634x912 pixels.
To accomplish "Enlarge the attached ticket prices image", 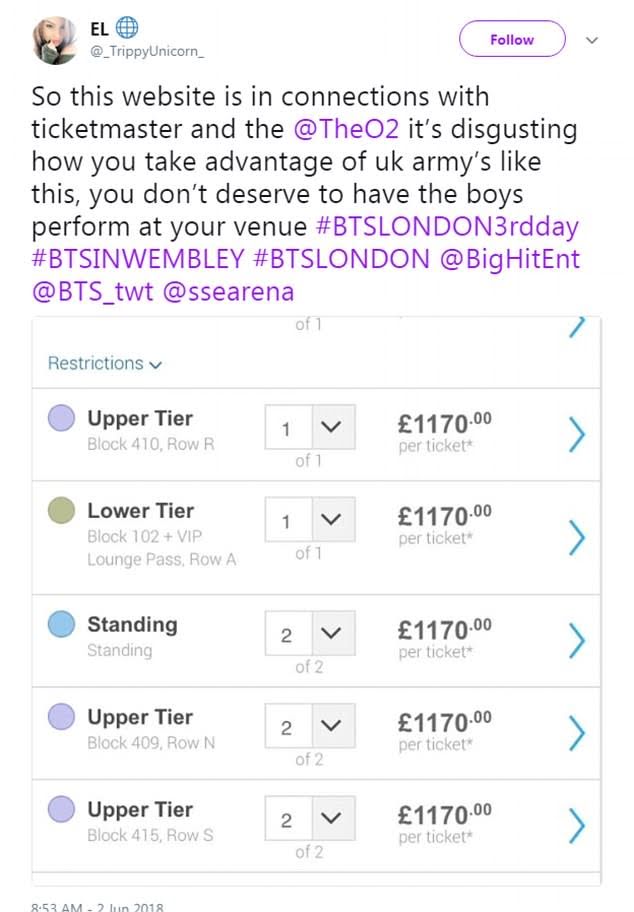I will [x=316, y=600].
